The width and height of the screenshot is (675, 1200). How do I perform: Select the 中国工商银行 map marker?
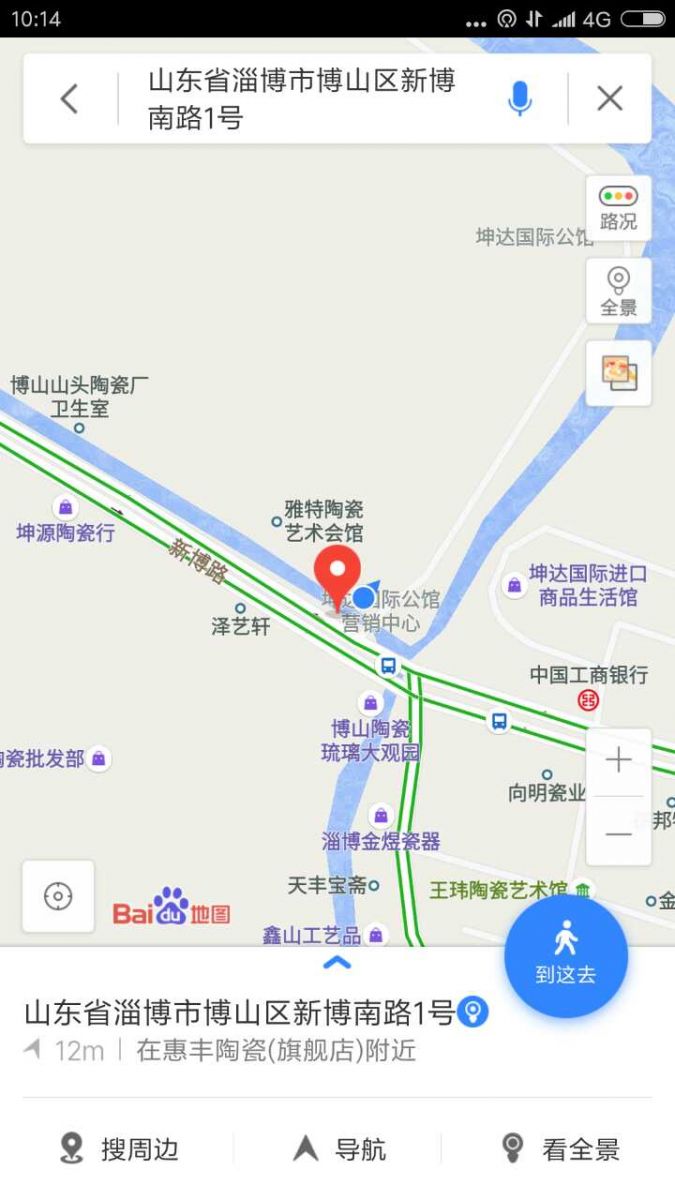589,699
